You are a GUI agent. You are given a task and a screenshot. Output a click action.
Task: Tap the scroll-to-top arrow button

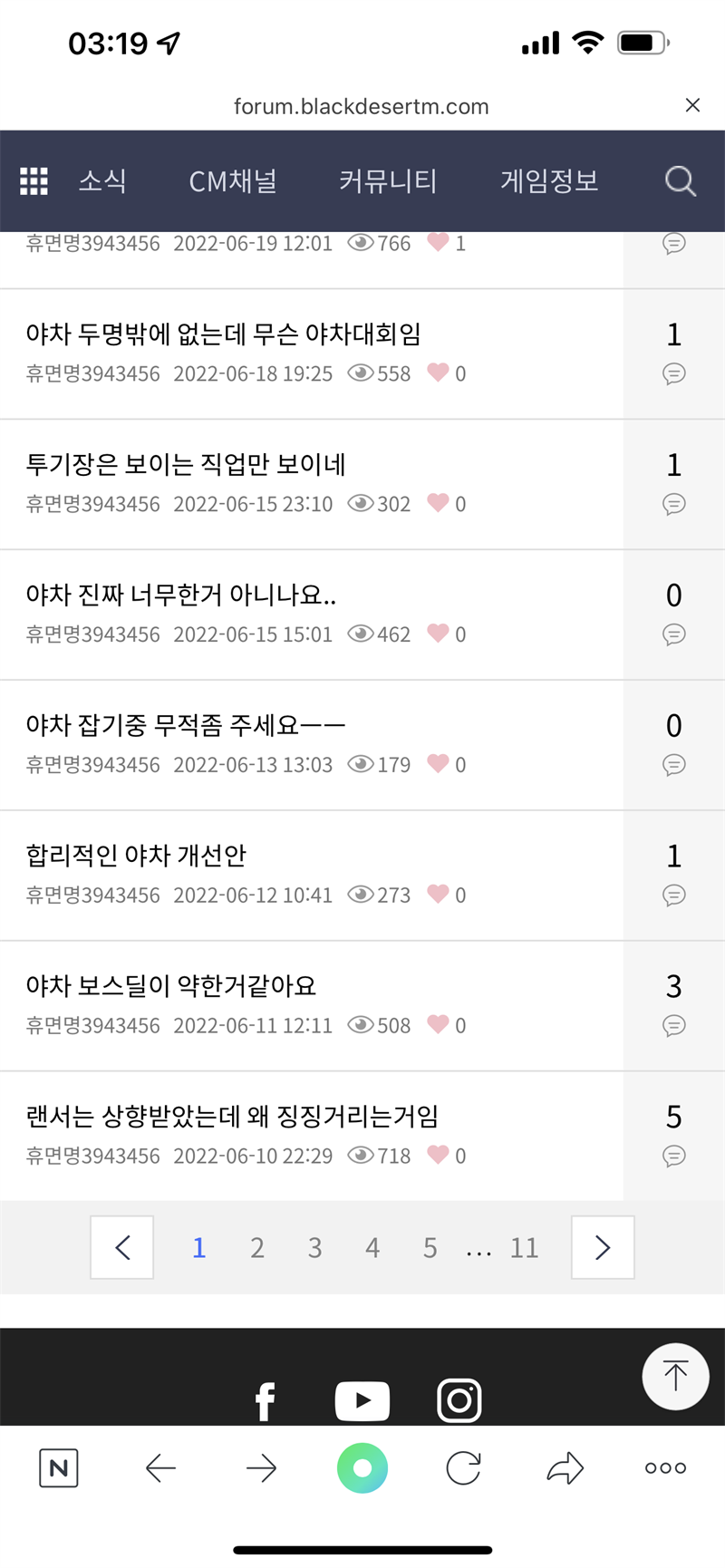pyautogui.click(x=675, y=1376)
